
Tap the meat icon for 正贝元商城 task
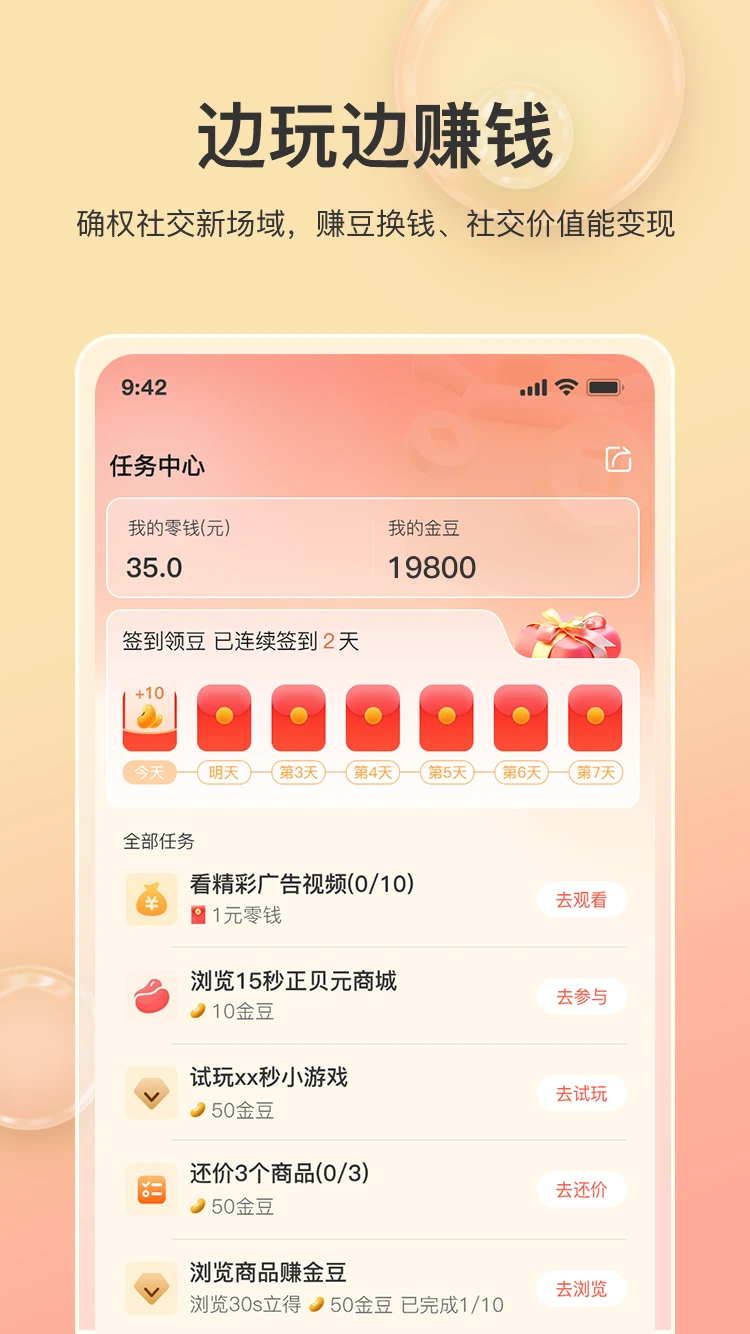(150, 997)
